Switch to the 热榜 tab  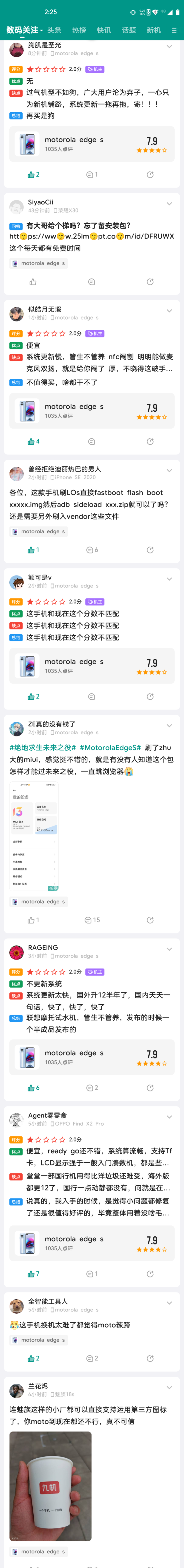pyautogui.click(x=79, y=30)
